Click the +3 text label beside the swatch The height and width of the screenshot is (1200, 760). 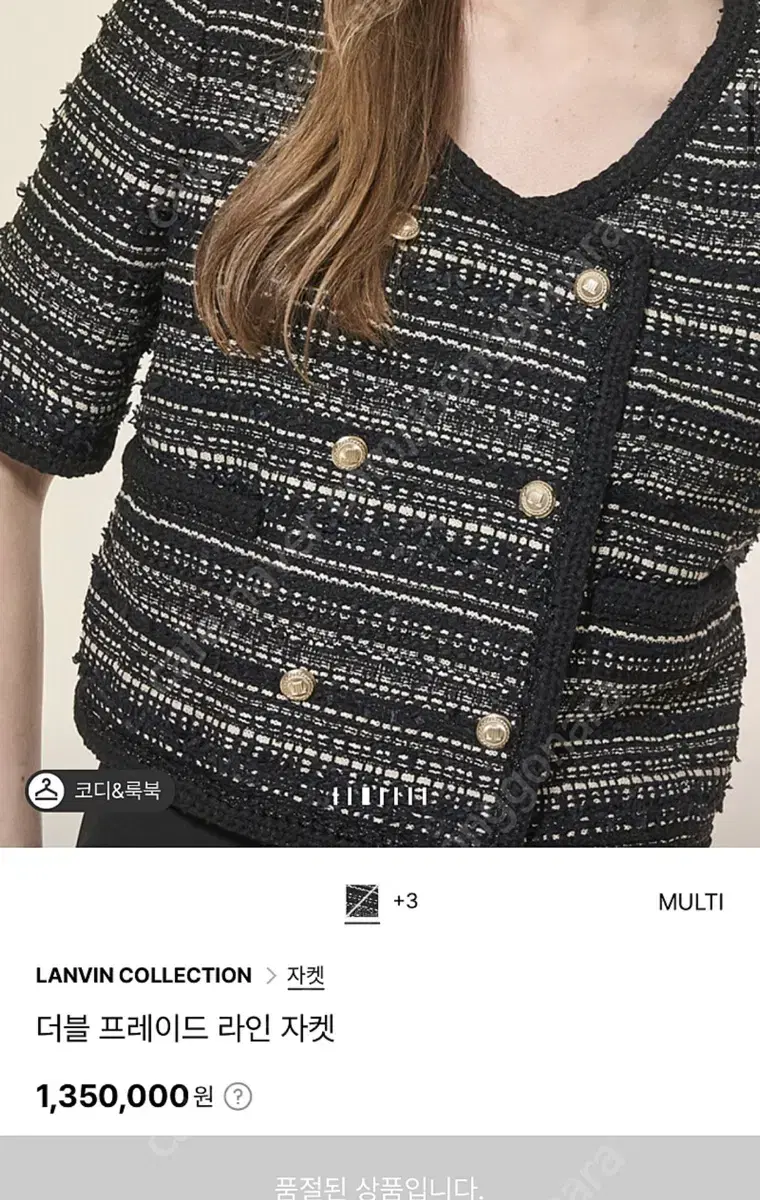406,900
